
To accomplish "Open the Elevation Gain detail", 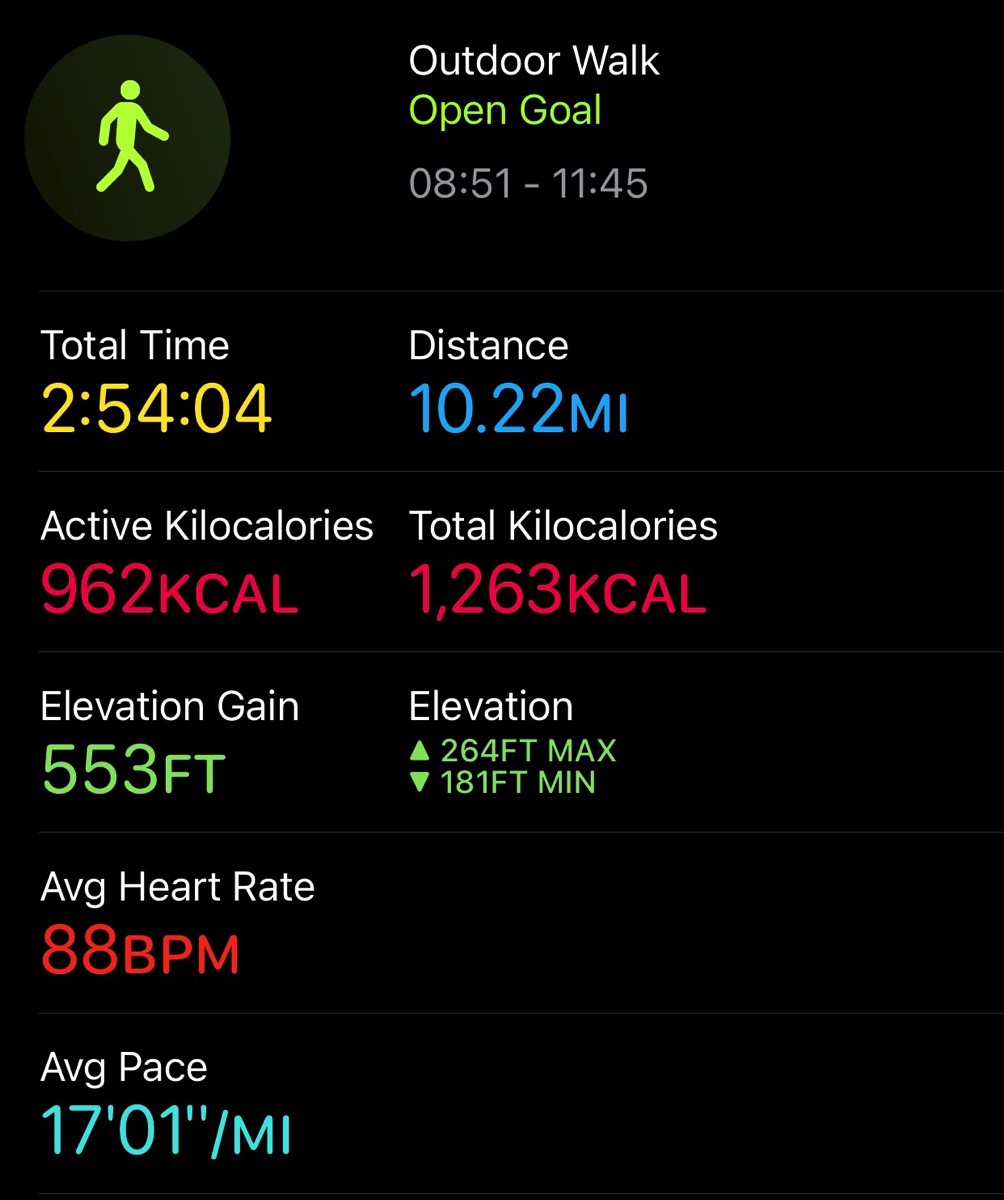I will tap(169, 705).
